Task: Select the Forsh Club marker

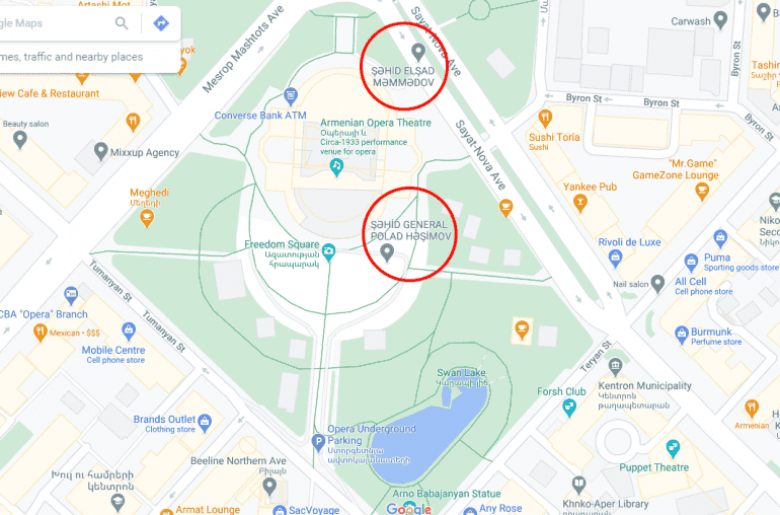Action: 569,407
